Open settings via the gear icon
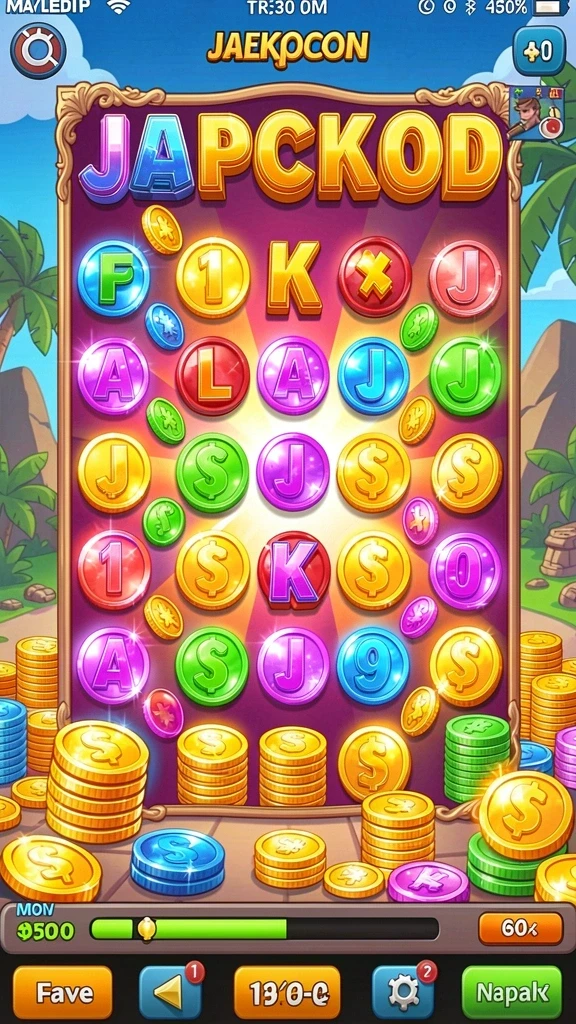The width and height of the screenshot is (576, 1024). (403, 993)
